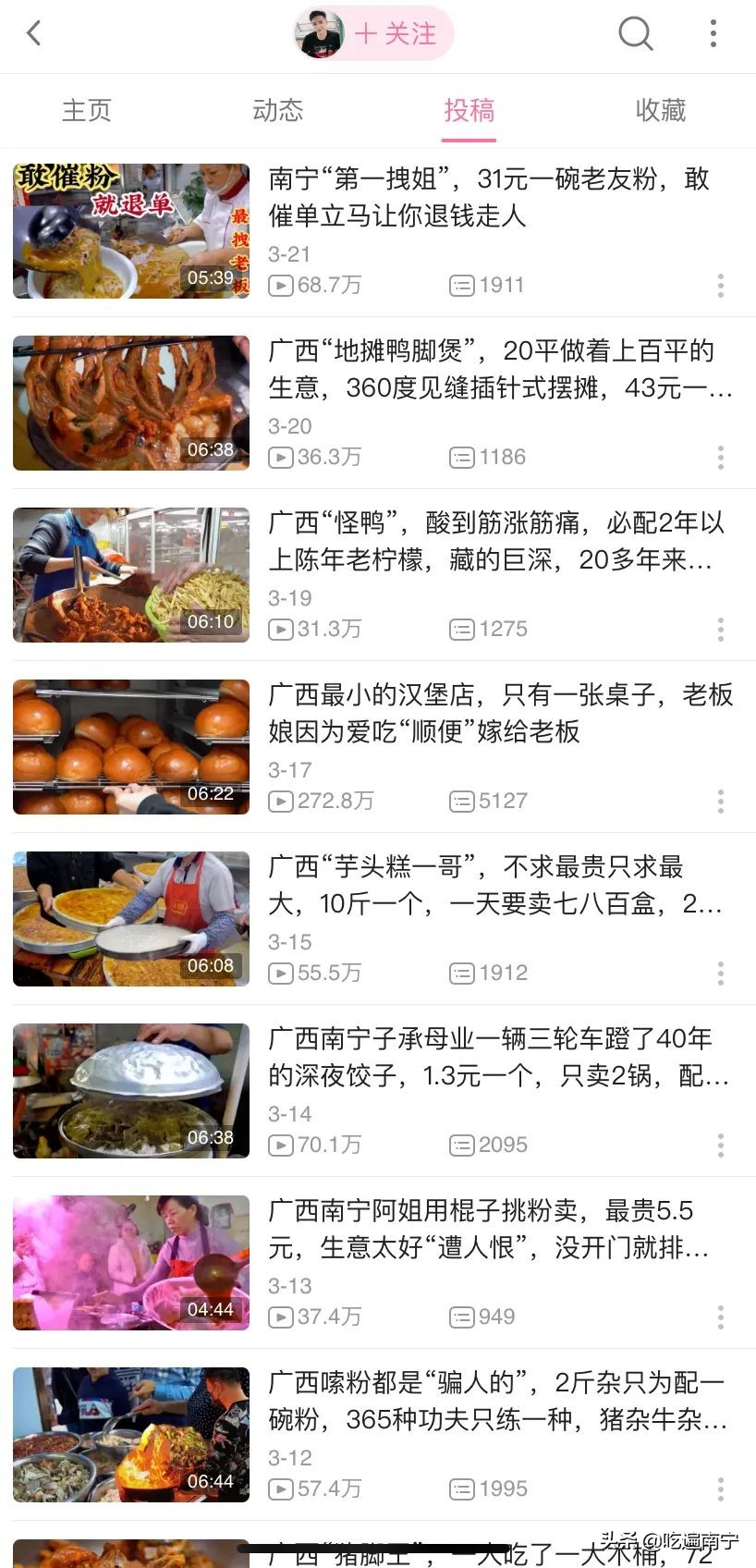This screenshot has height=1568, width=756.
Task: Tap the play count icon on 芋头糕 video
Action: coord(280,973)
